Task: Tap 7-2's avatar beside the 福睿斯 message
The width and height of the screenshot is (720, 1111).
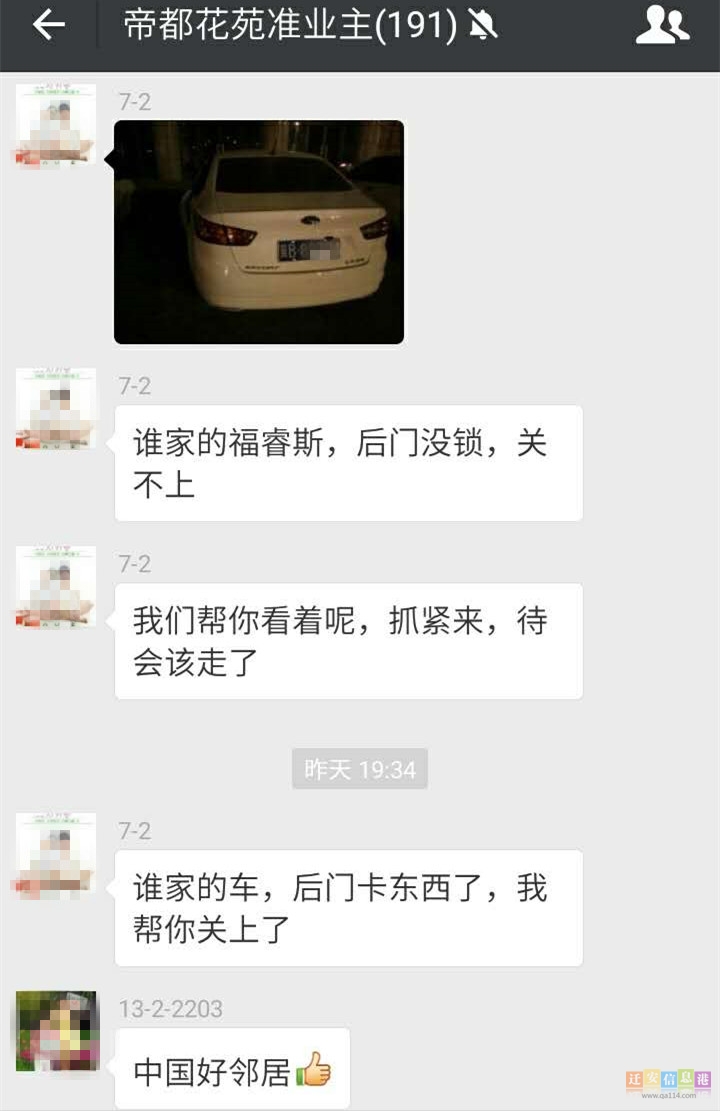Action: click(56, 408)
